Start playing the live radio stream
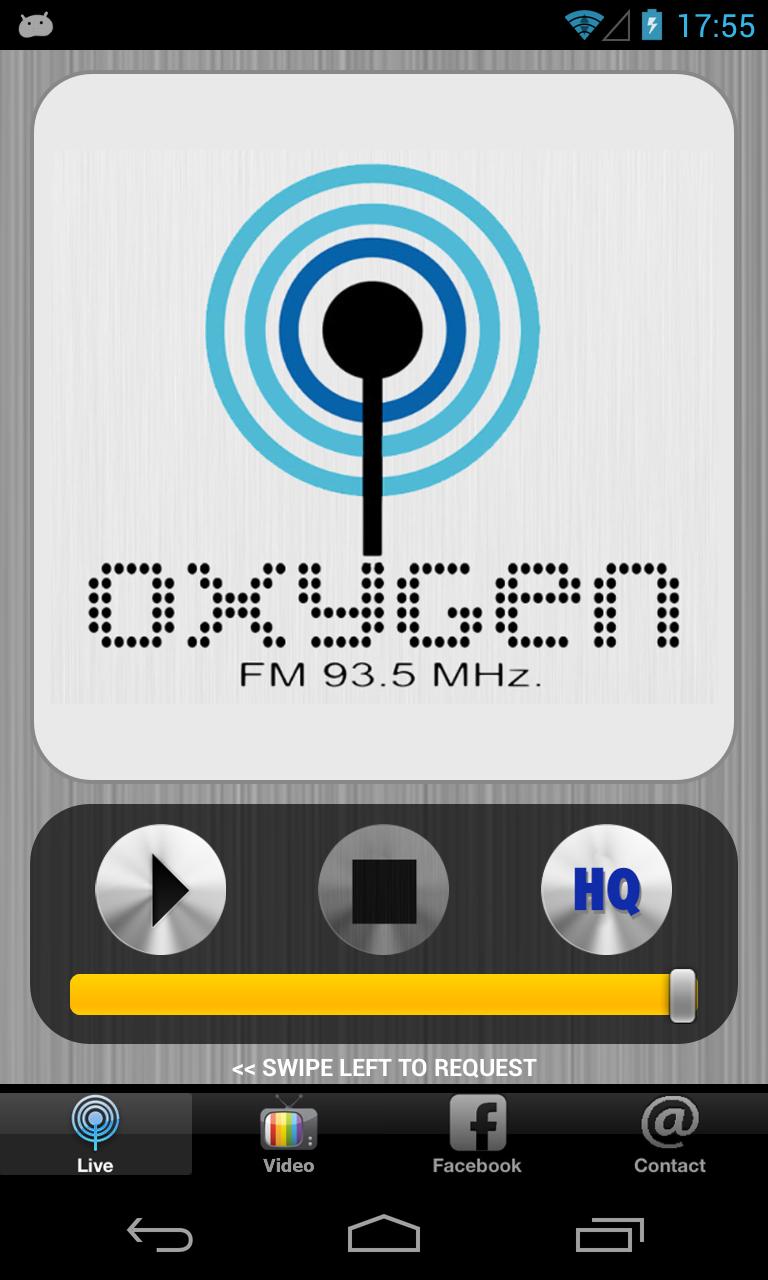 point(160,889)
